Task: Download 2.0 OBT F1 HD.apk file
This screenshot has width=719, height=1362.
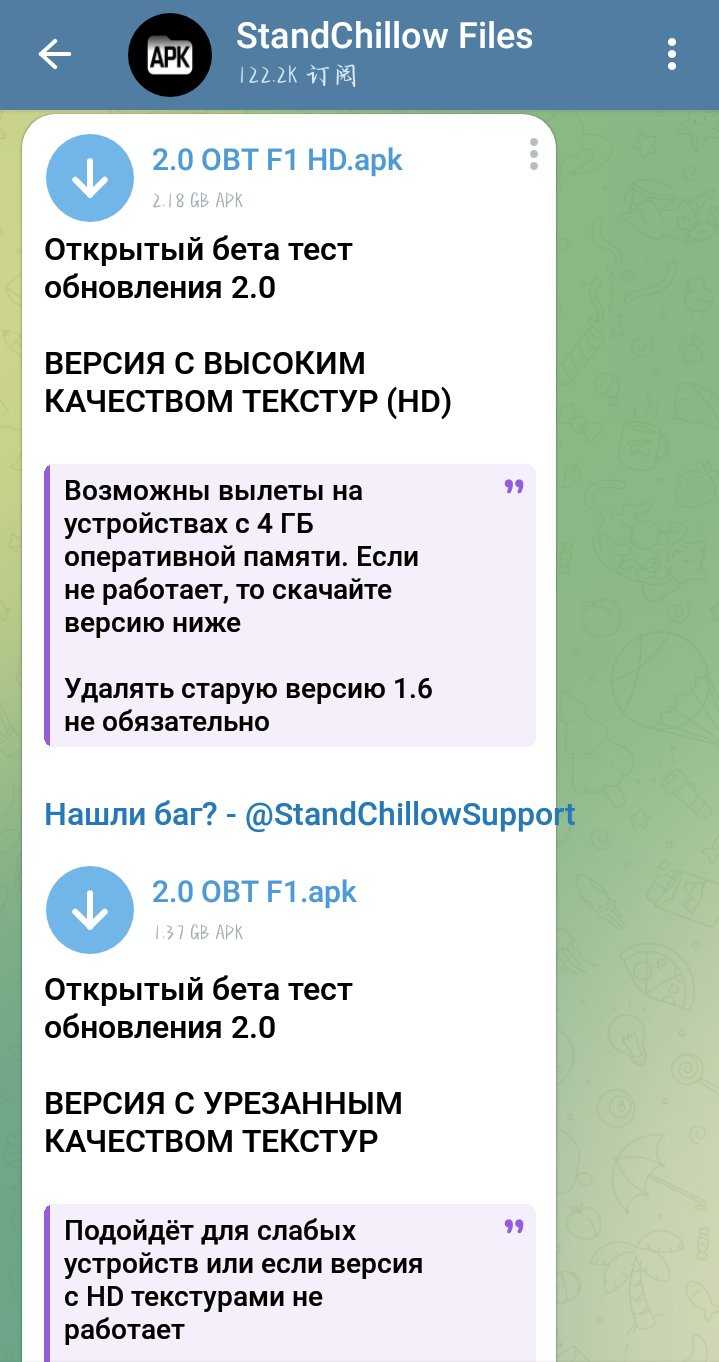Action: point(90,178)
